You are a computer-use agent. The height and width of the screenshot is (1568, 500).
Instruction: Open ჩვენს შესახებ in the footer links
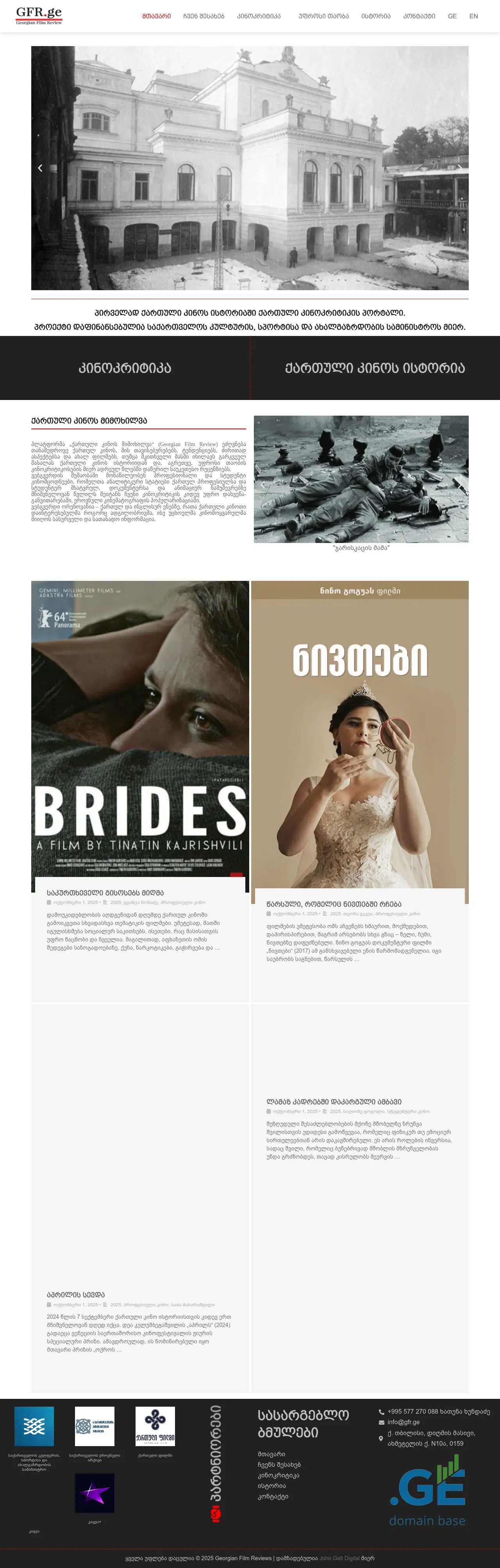[279, 1464]
